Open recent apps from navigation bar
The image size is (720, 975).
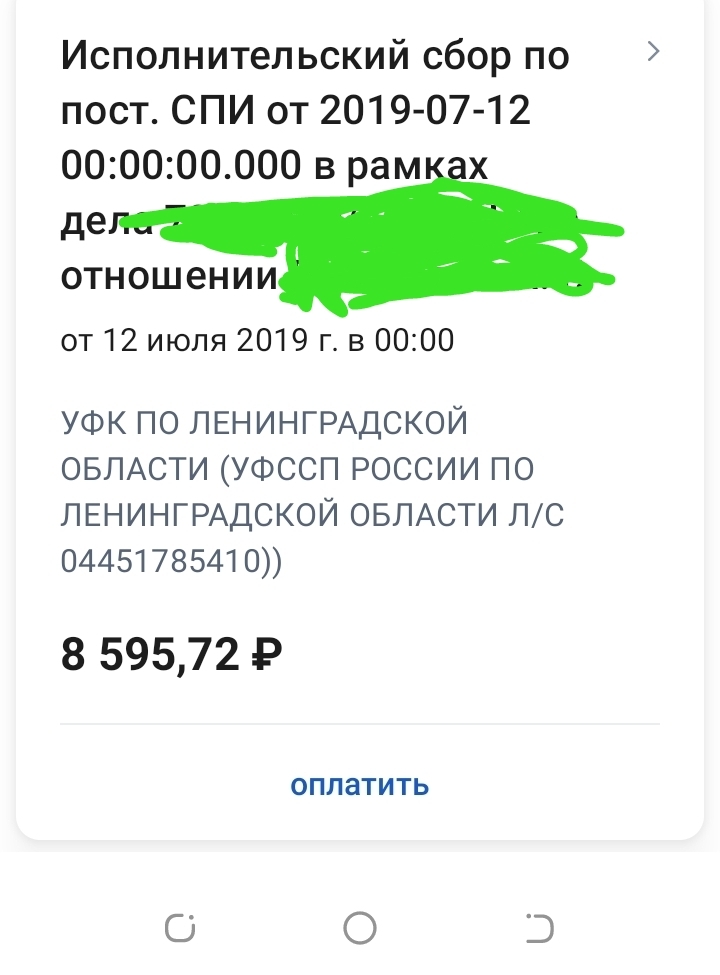[181, 928]
